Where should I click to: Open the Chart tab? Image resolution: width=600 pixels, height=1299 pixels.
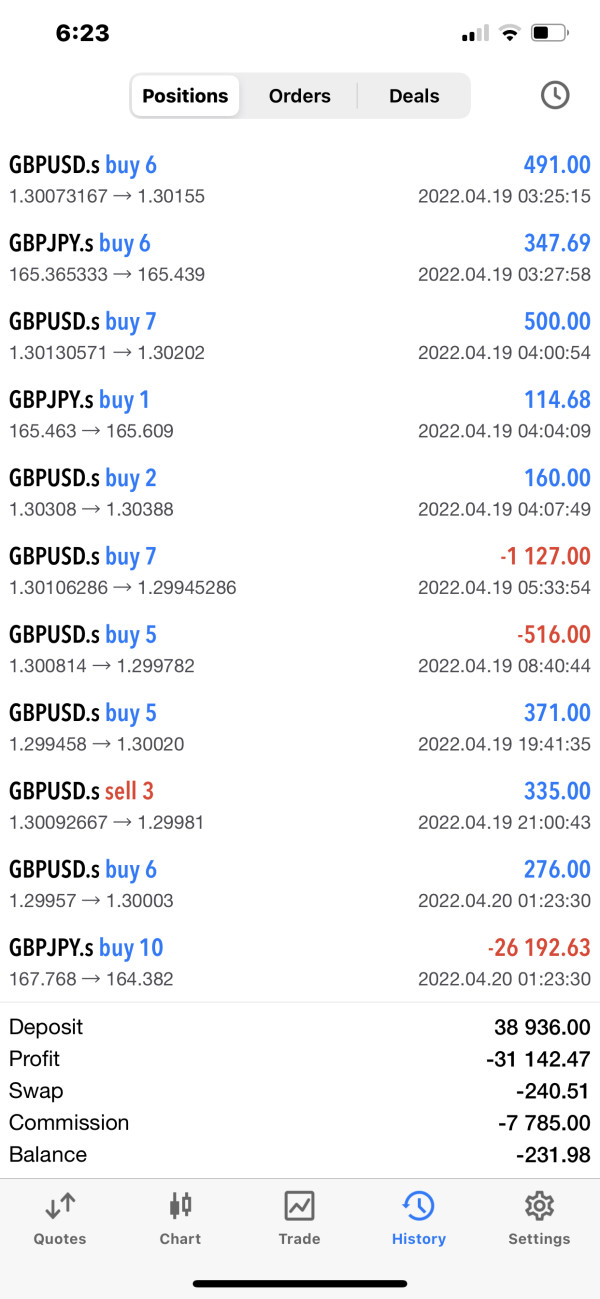click(x=180, y=1218)
